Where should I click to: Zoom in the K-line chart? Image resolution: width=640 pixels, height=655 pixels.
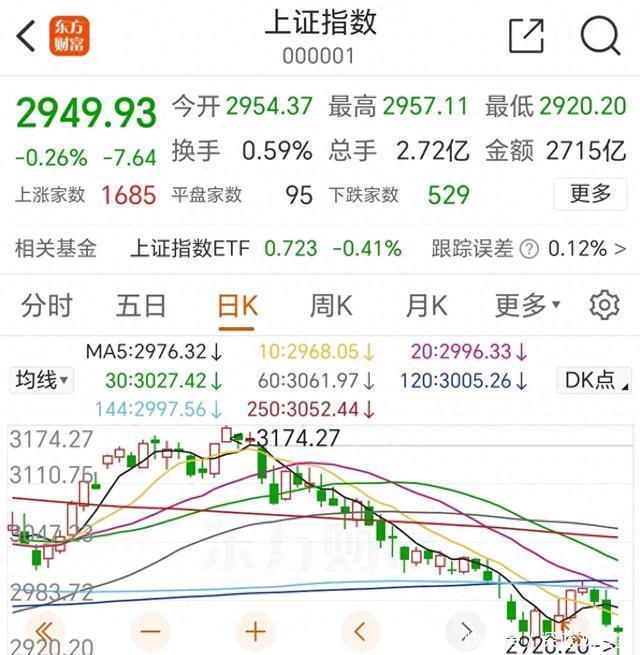click(256, 631)
